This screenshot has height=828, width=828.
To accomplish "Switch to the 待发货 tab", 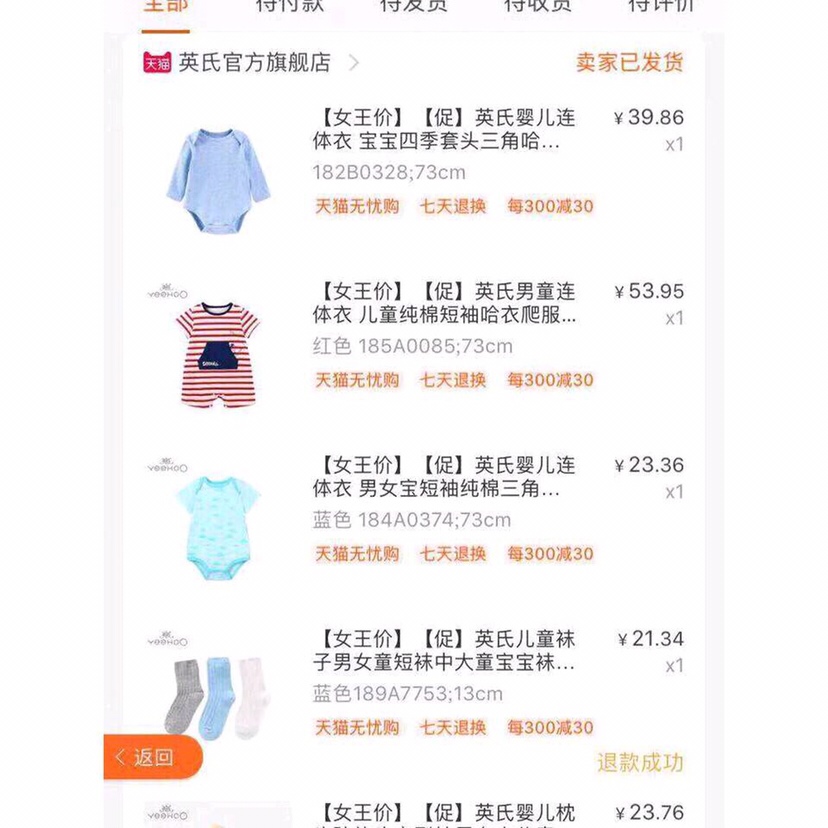I will [x=413, y=6].
